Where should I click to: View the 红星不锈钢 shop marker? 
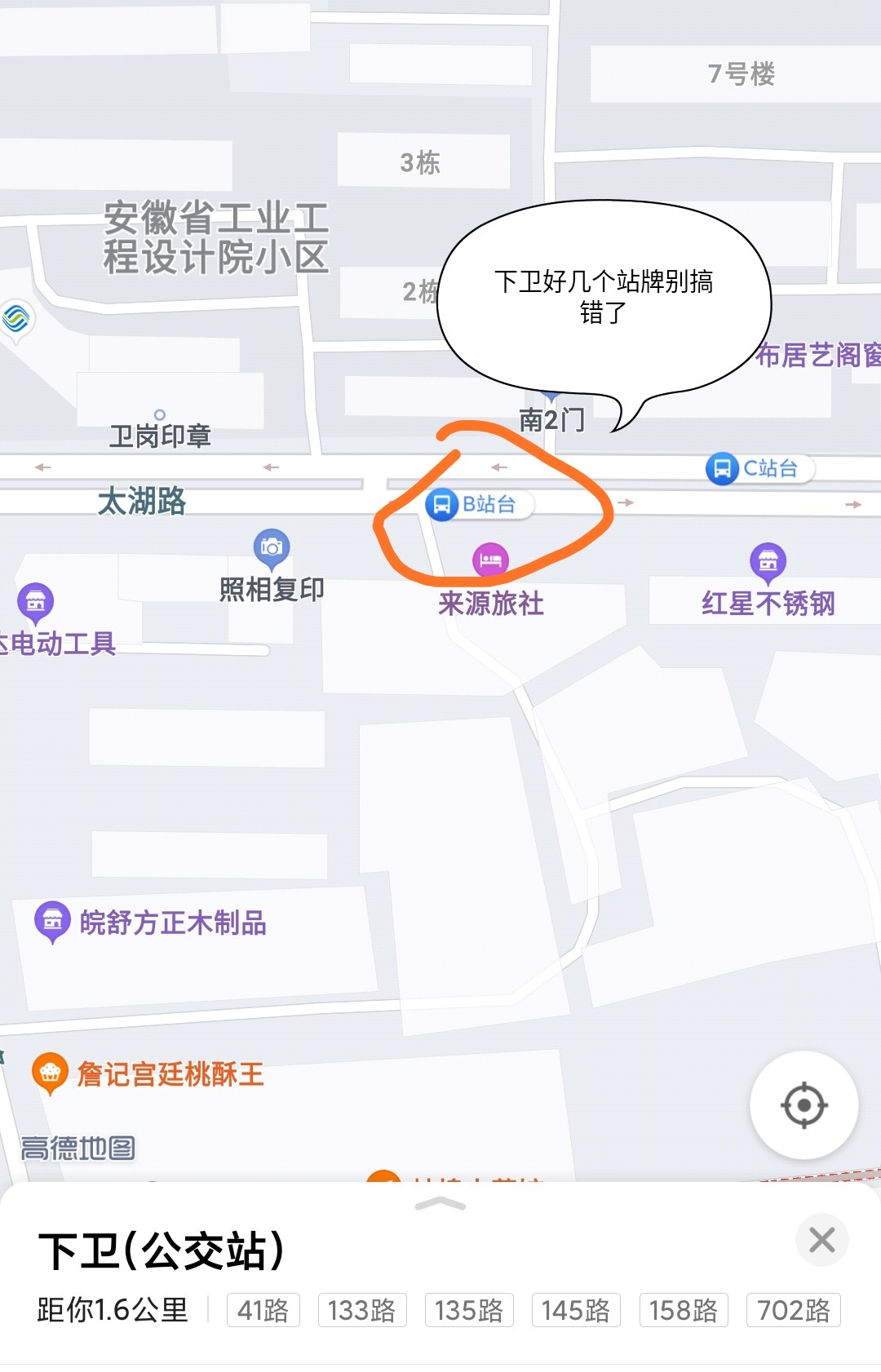point(768,560)
